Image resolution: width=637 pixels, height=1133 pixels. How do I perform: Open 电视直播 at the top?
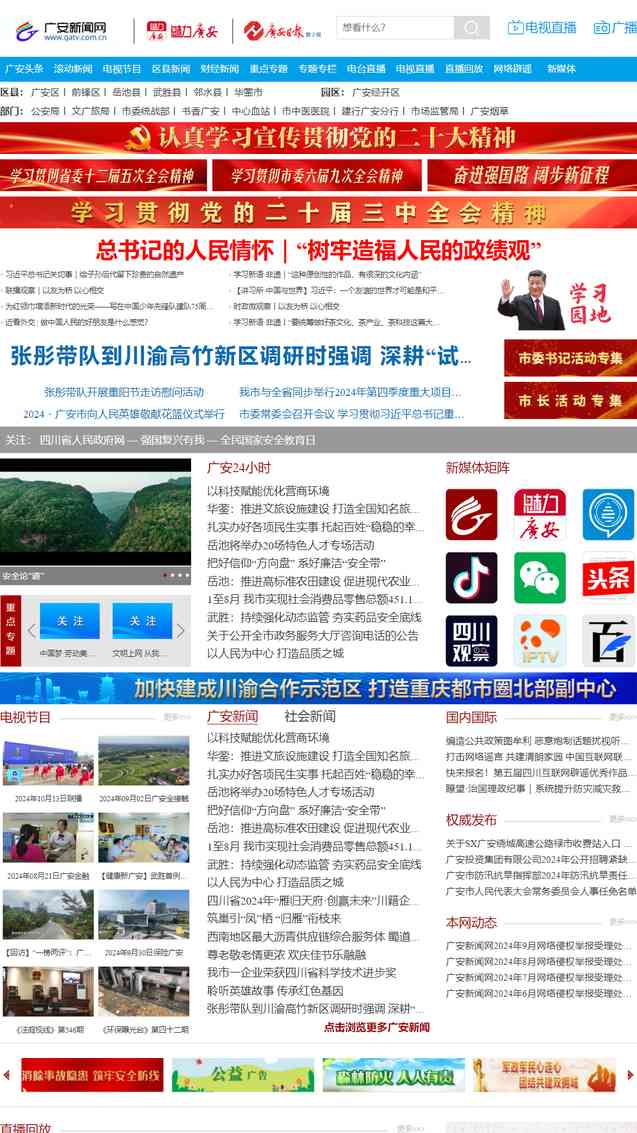coord(542,27)
